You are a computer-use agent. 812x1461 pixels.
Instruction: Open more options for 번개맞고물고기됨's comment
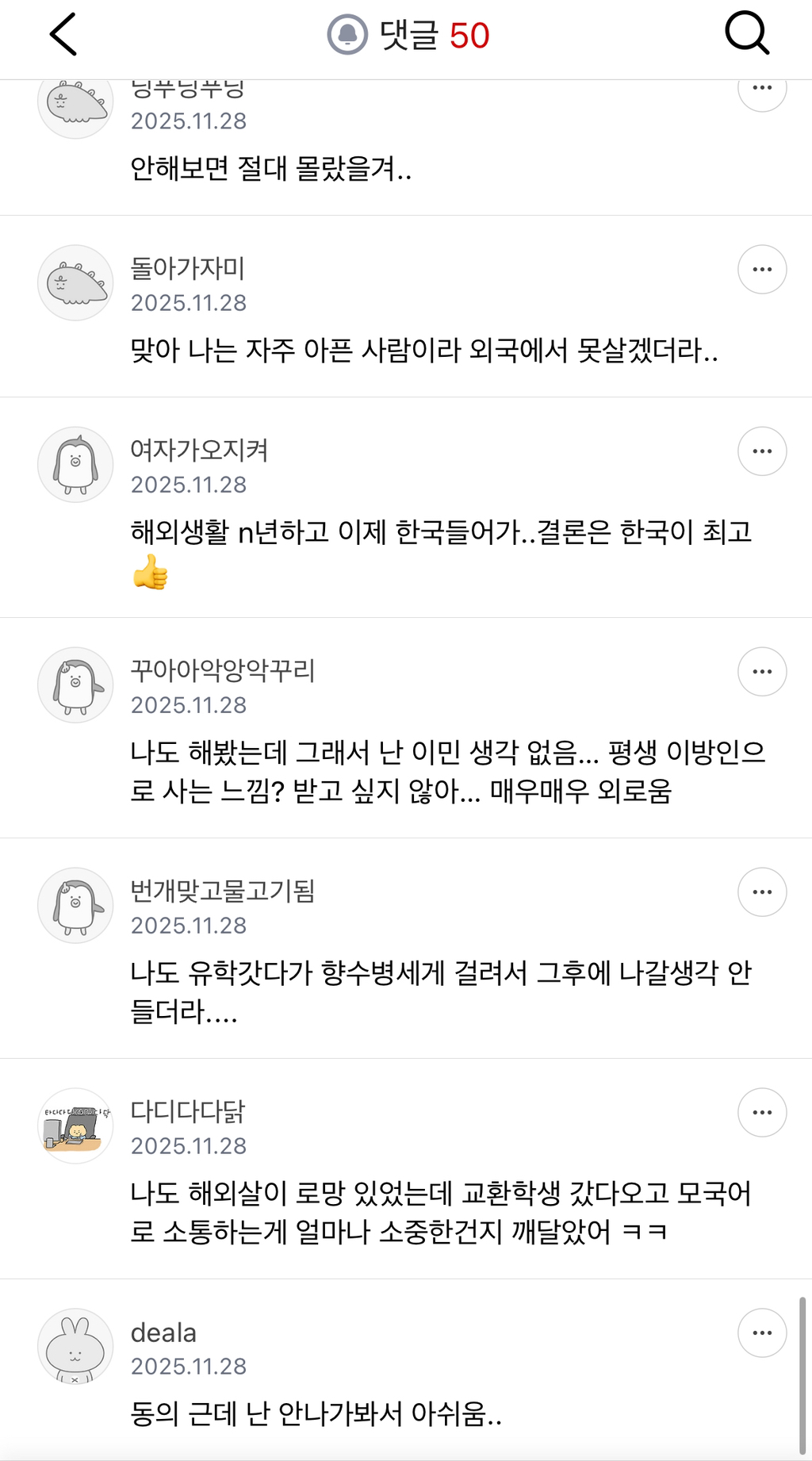click(x=762, y=892)
